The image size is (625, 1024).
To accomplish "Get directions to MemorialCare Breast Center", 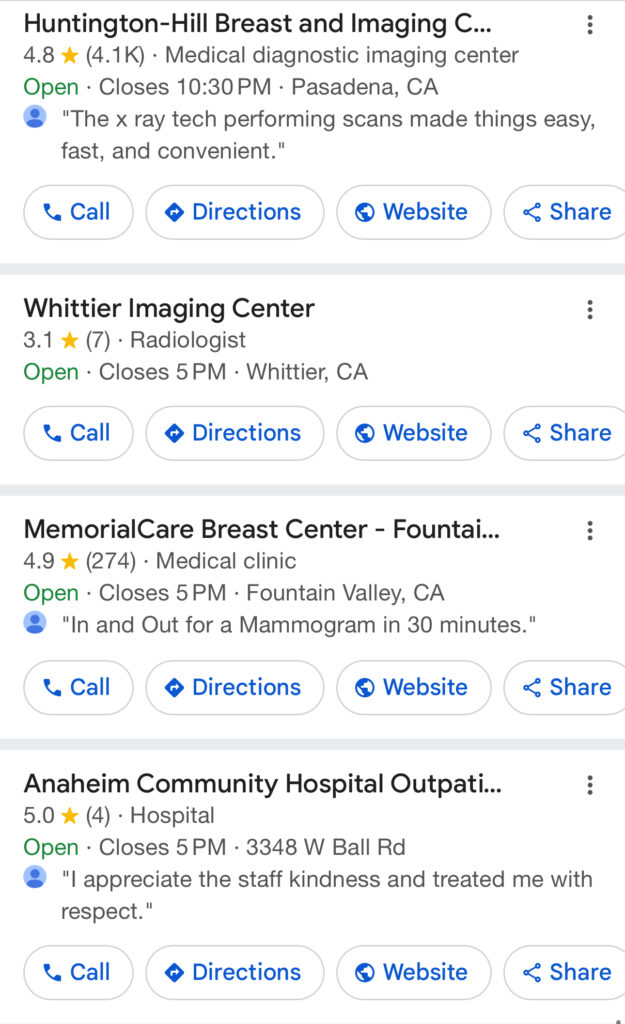I will [235, 687].
